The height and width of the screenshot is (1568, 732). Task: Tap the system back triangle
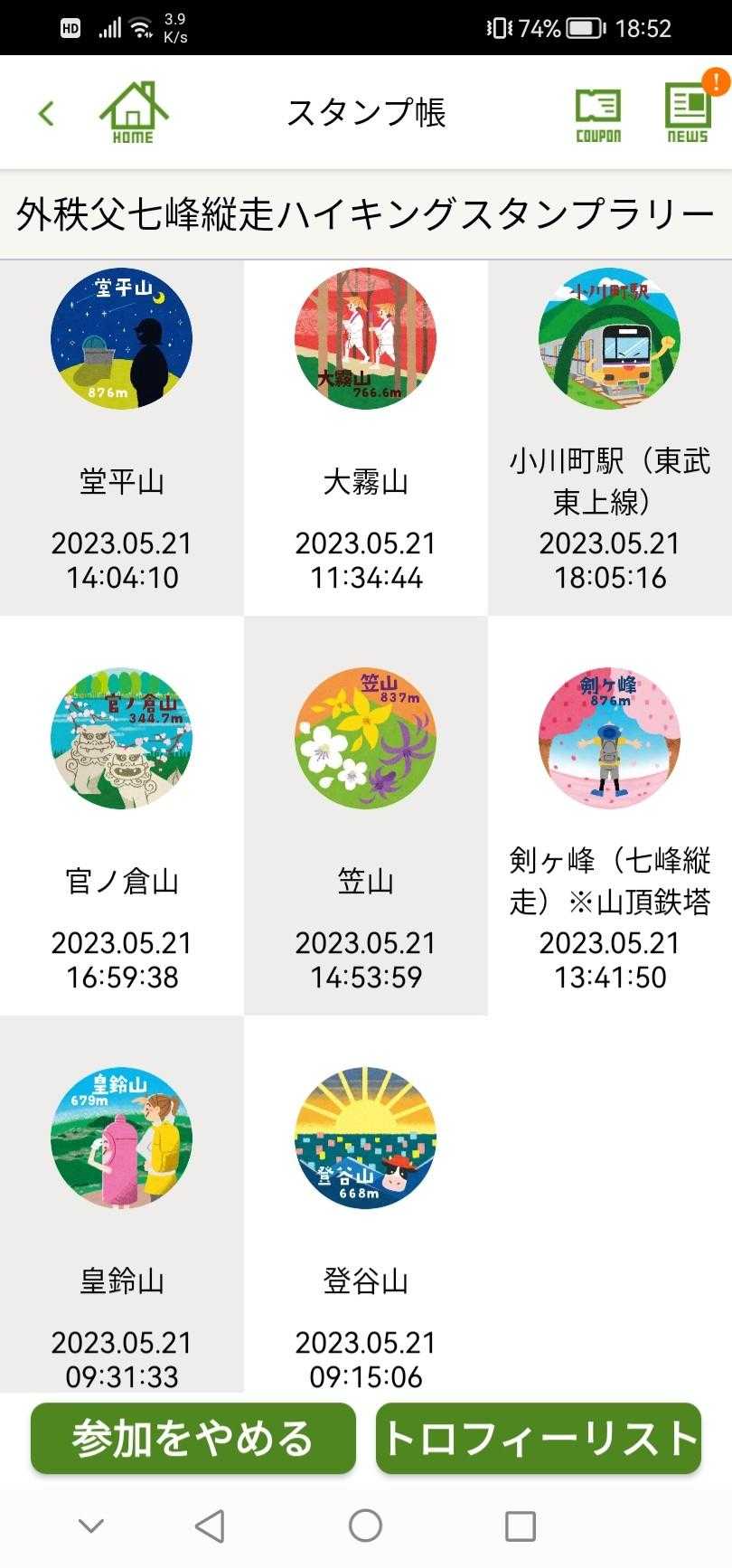pyautogui.click(x=210, y=1526)
